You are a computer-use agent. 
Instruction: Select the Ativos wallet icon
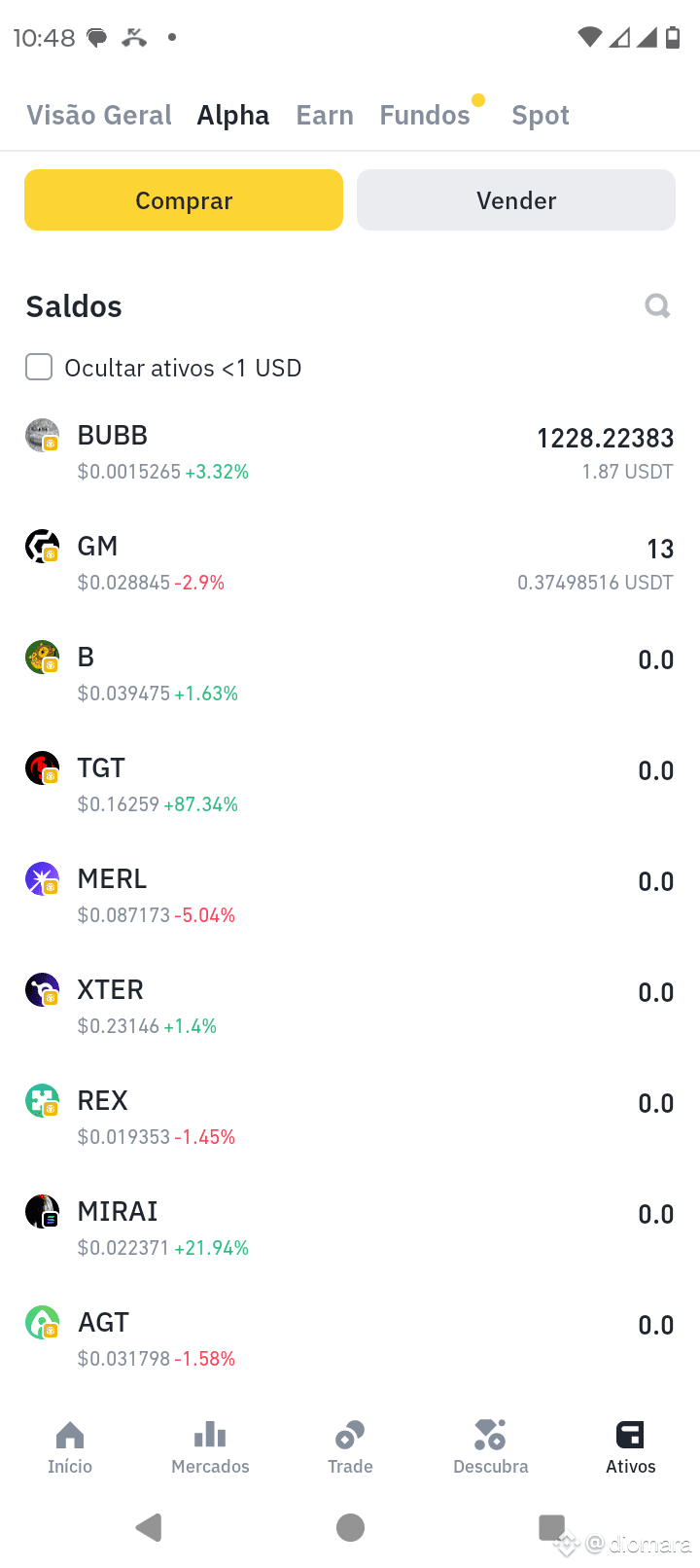[x=630, y=1446]
